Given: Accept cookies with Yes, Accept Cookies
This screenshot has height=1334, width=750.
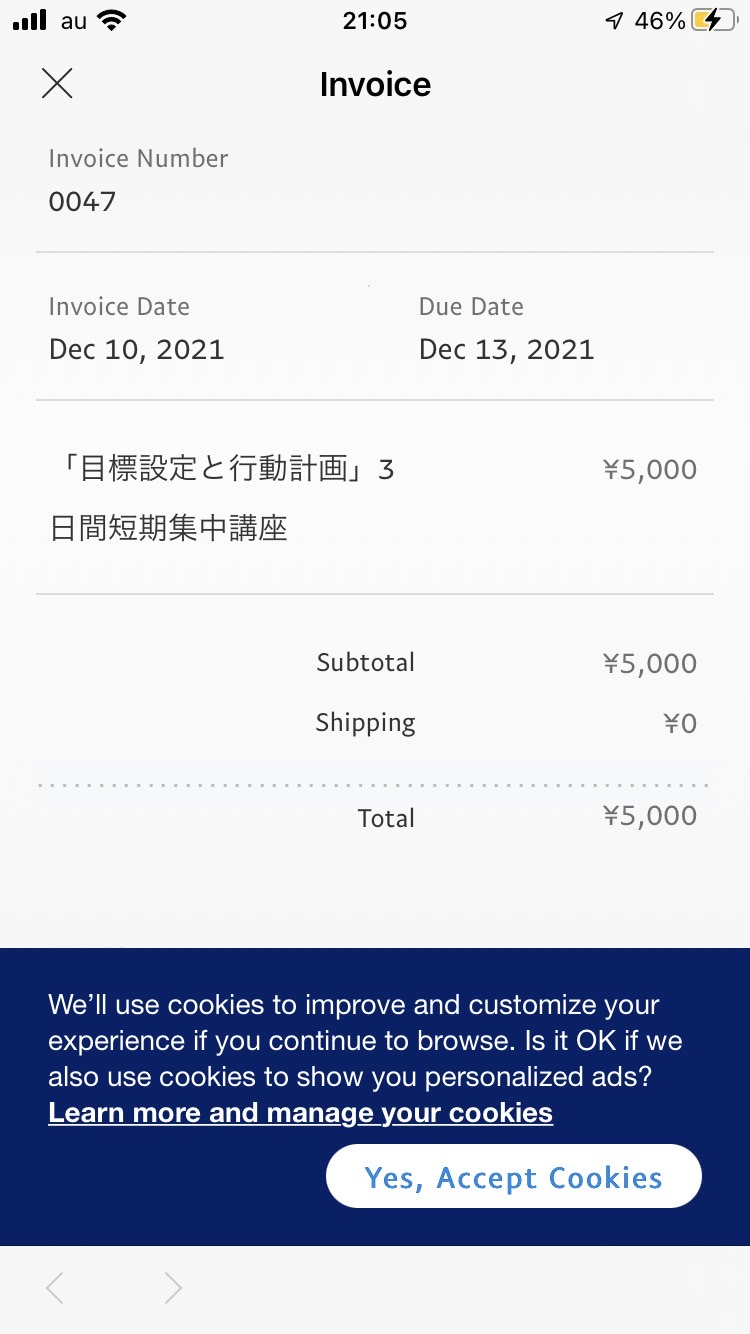Looking at the screenshot, I should click(514, 1177).
